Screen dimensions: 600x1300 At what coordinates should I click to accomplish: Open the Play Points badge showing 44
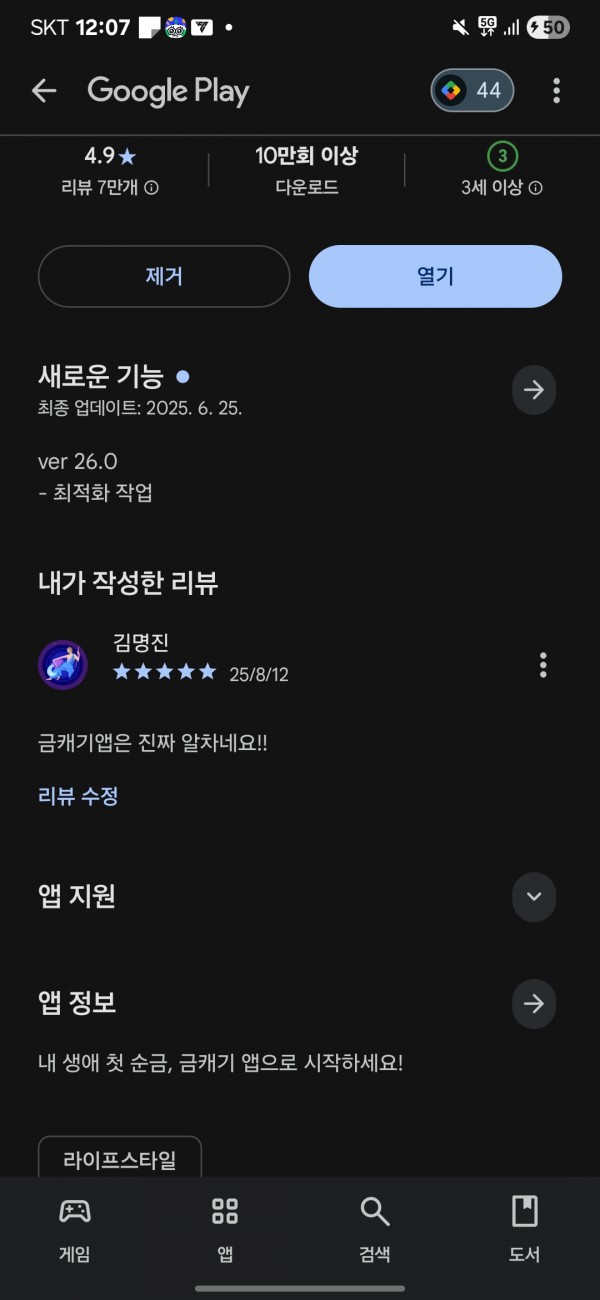[x=472, y=91]
